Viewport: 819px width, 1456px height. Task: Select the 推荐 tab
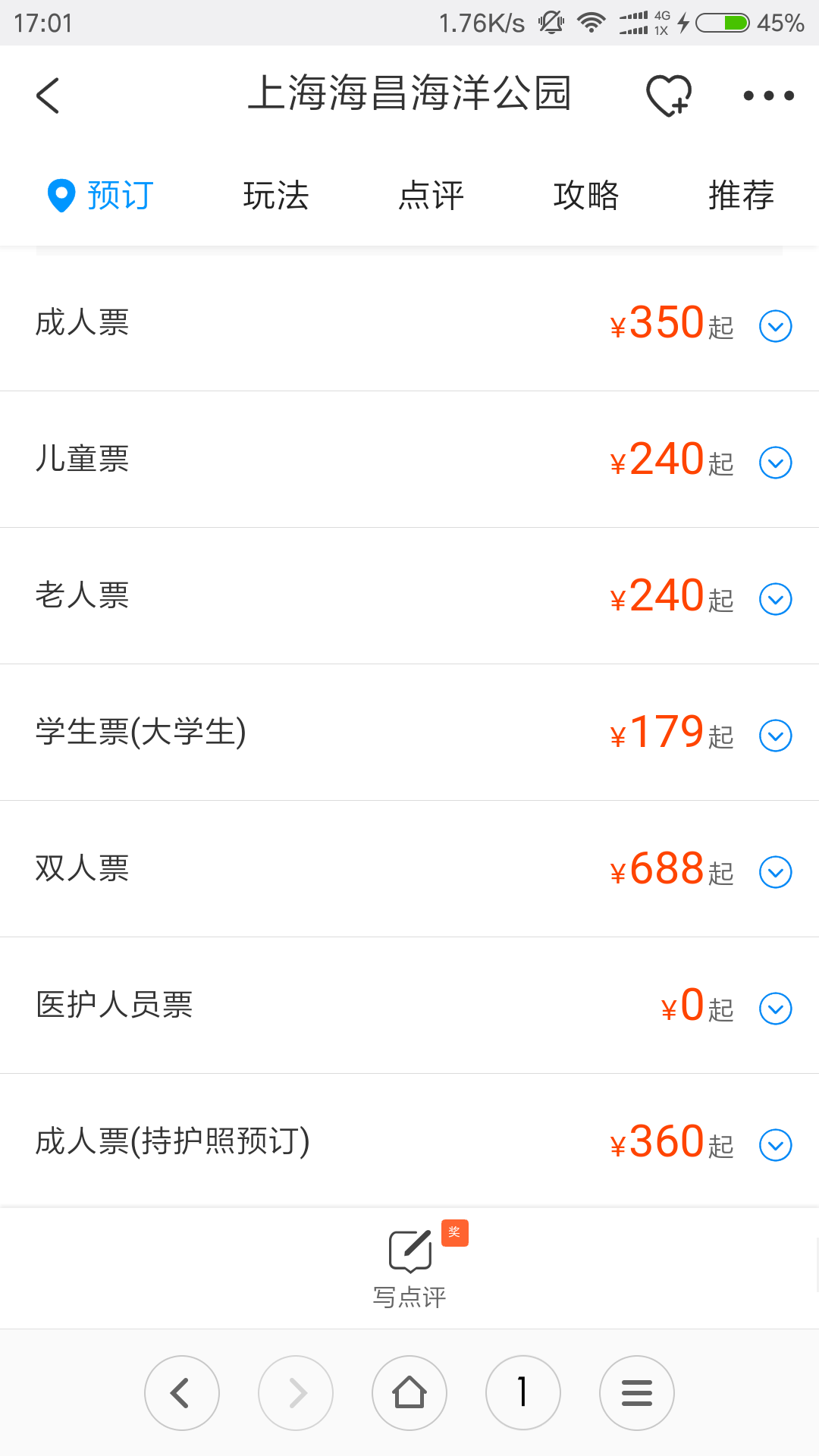(x=741, y=196)
